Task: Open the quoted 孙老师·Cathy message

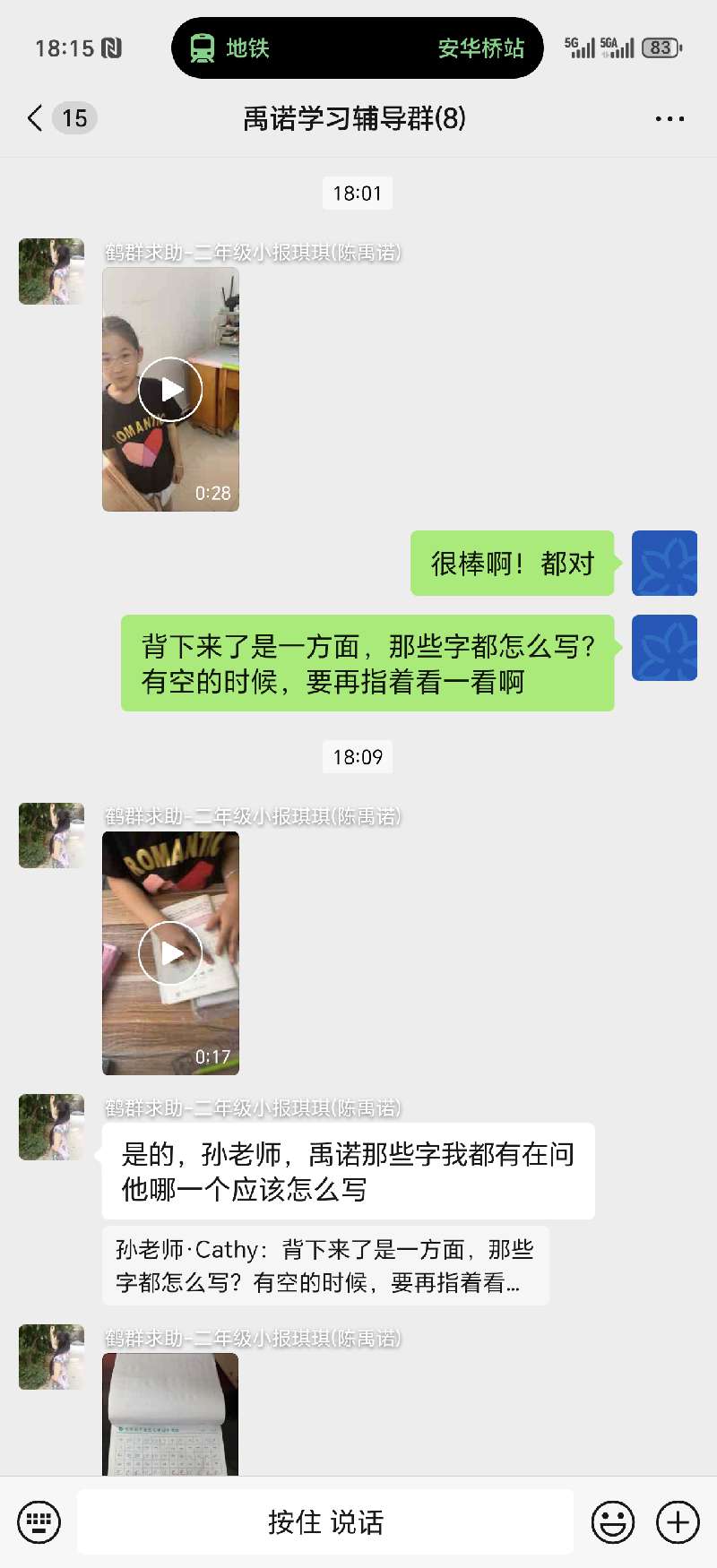Action: [x=324, y=1265]
